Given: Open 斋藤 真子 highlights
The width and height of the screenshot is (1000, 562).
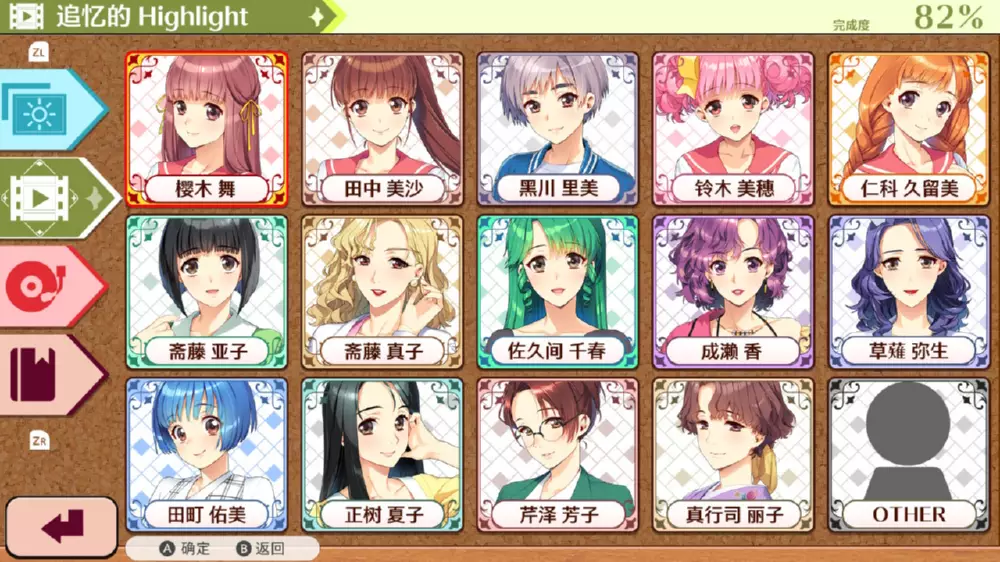Looking at the screenshot, I should click(x=382, y=292).
